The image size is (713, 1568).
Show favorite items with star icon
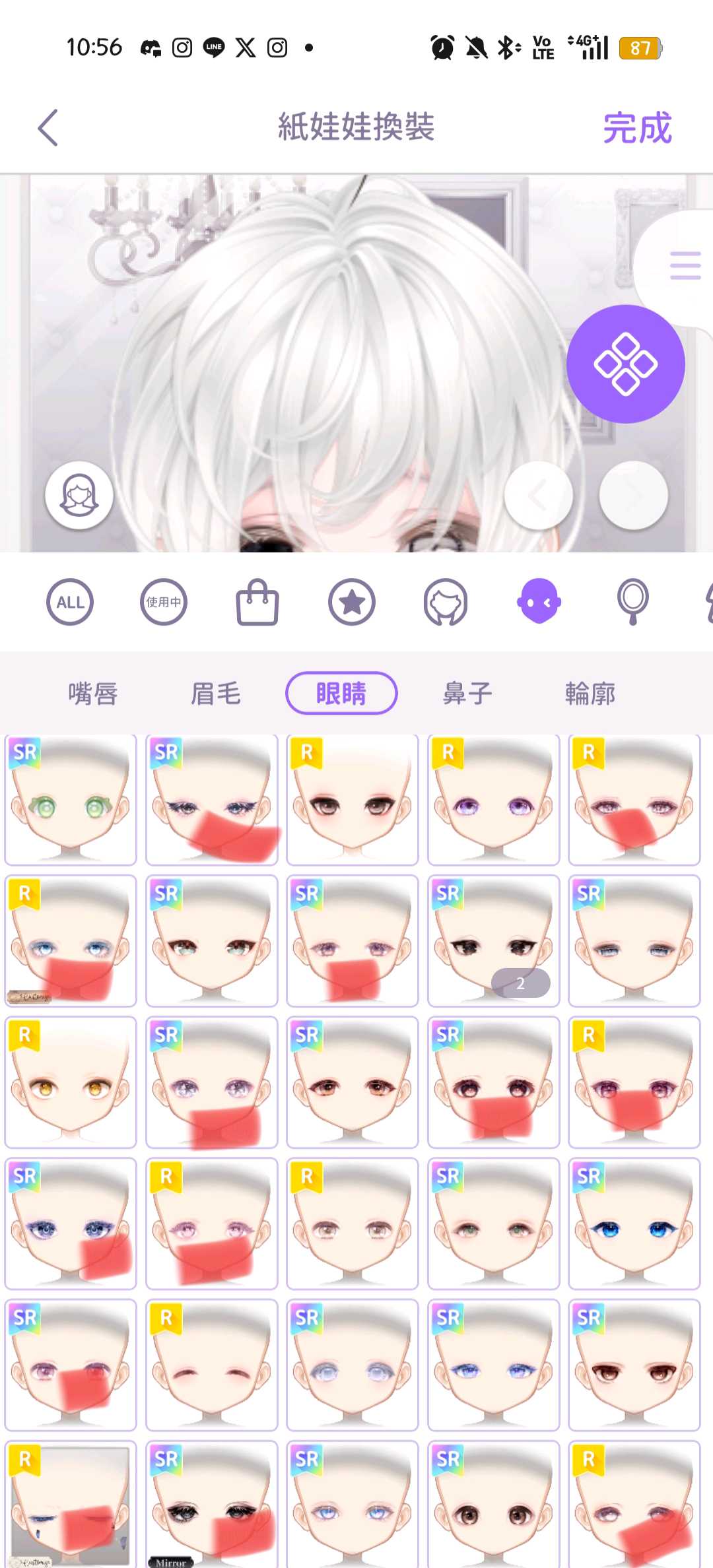point(352,602)
